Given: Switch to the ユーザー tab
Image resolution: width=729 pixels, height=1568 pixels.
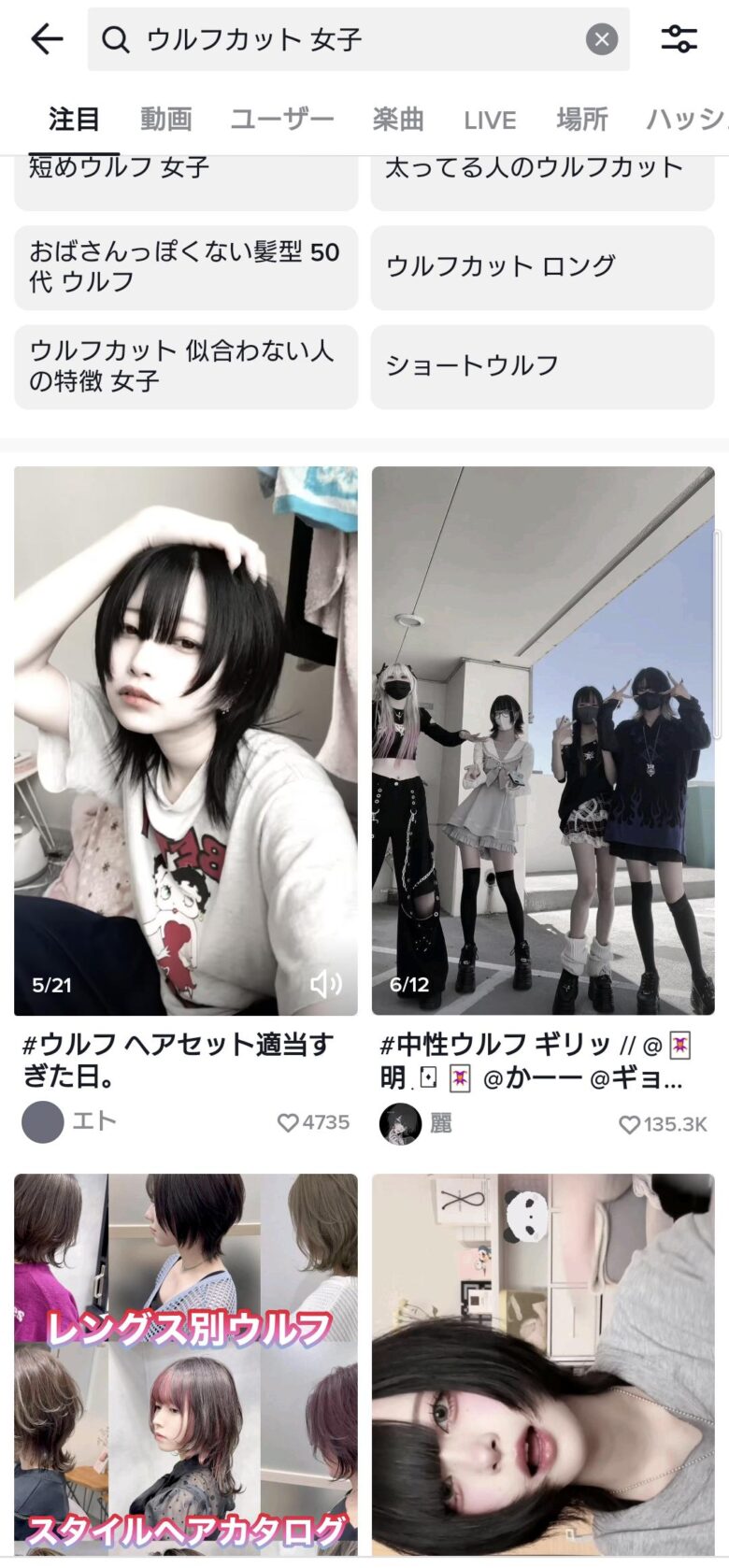Looking at the screenshot, I should pos(281,120).
